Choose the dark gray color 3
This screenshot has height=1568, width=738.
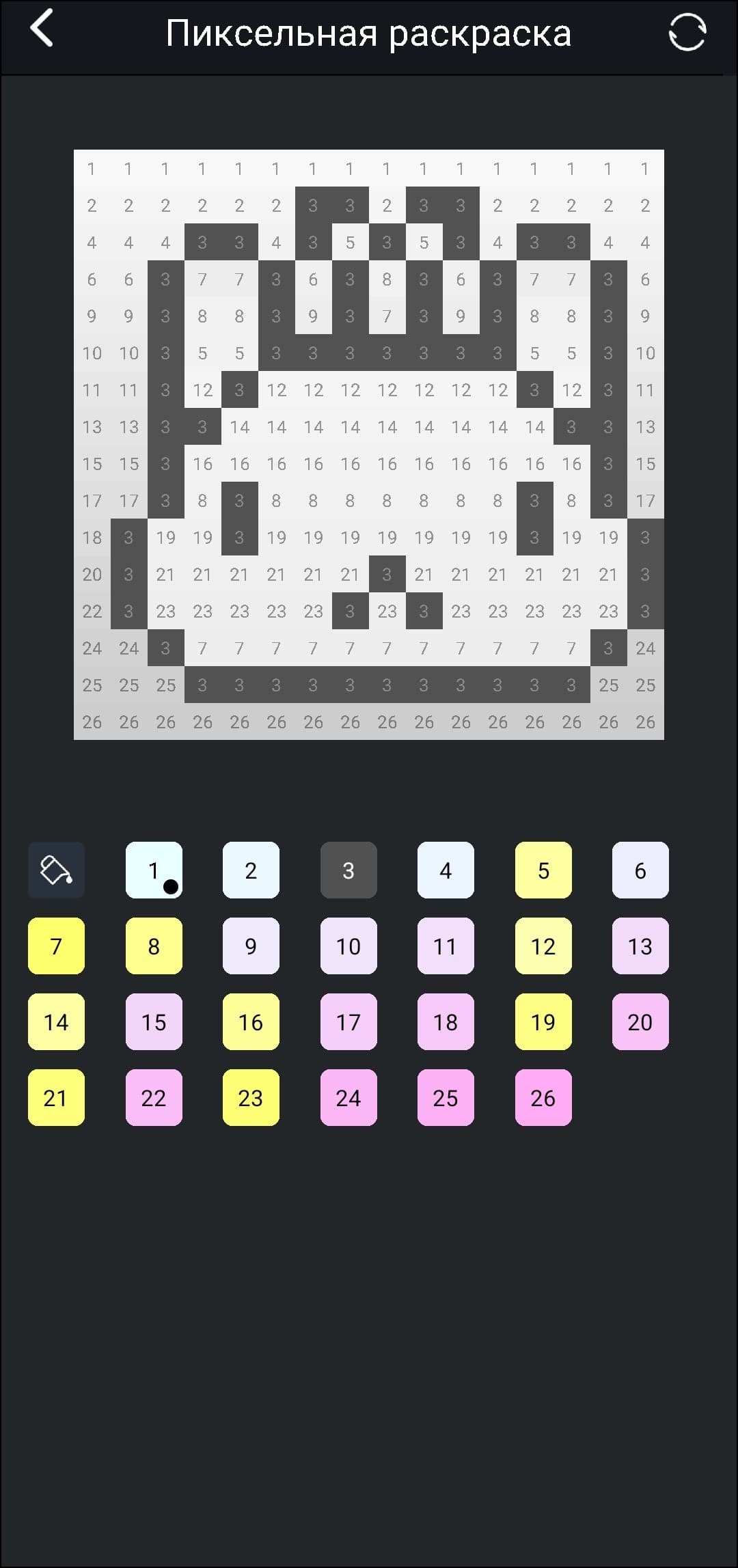click(x=348, y=870)
